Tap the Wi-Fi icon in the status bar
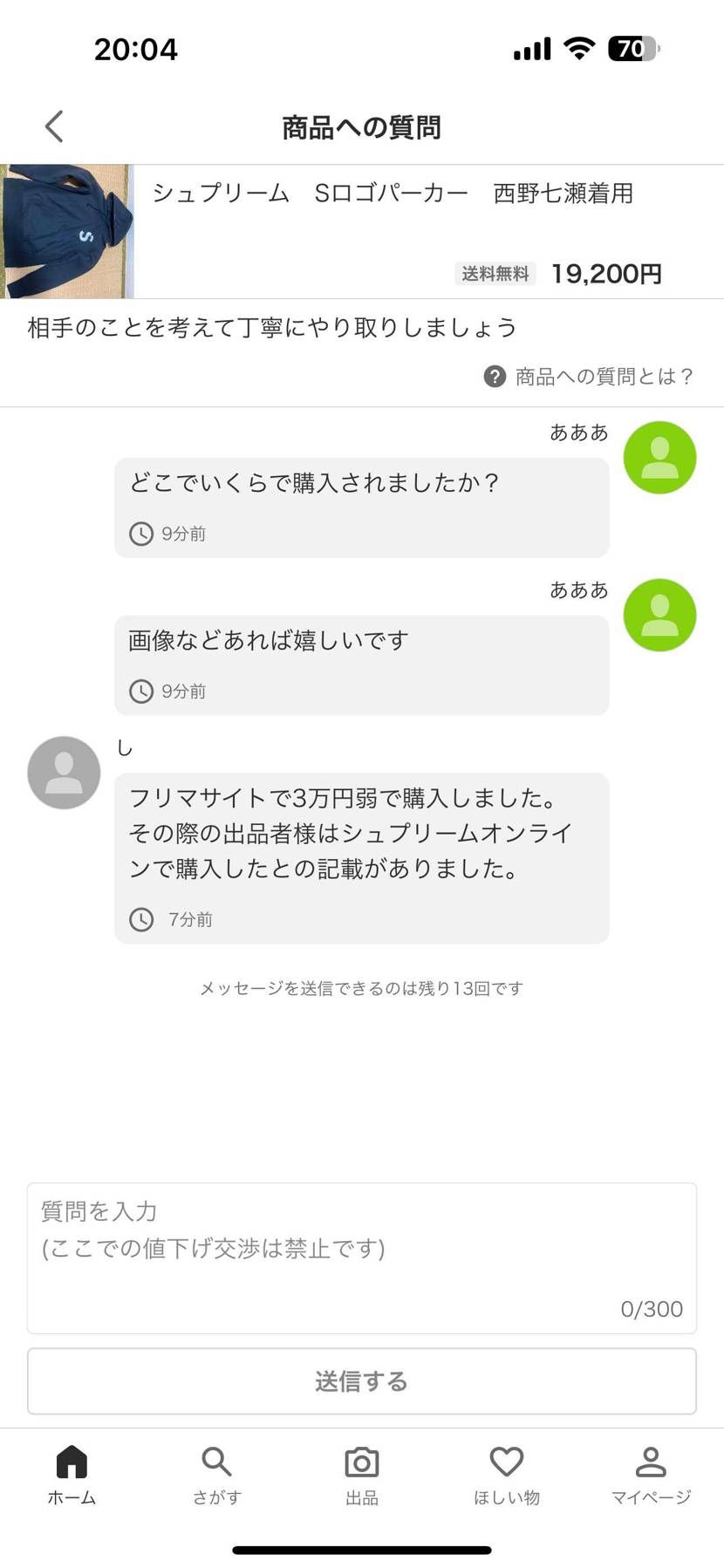This screenshot has height=1568, width=724. point(581,48)
